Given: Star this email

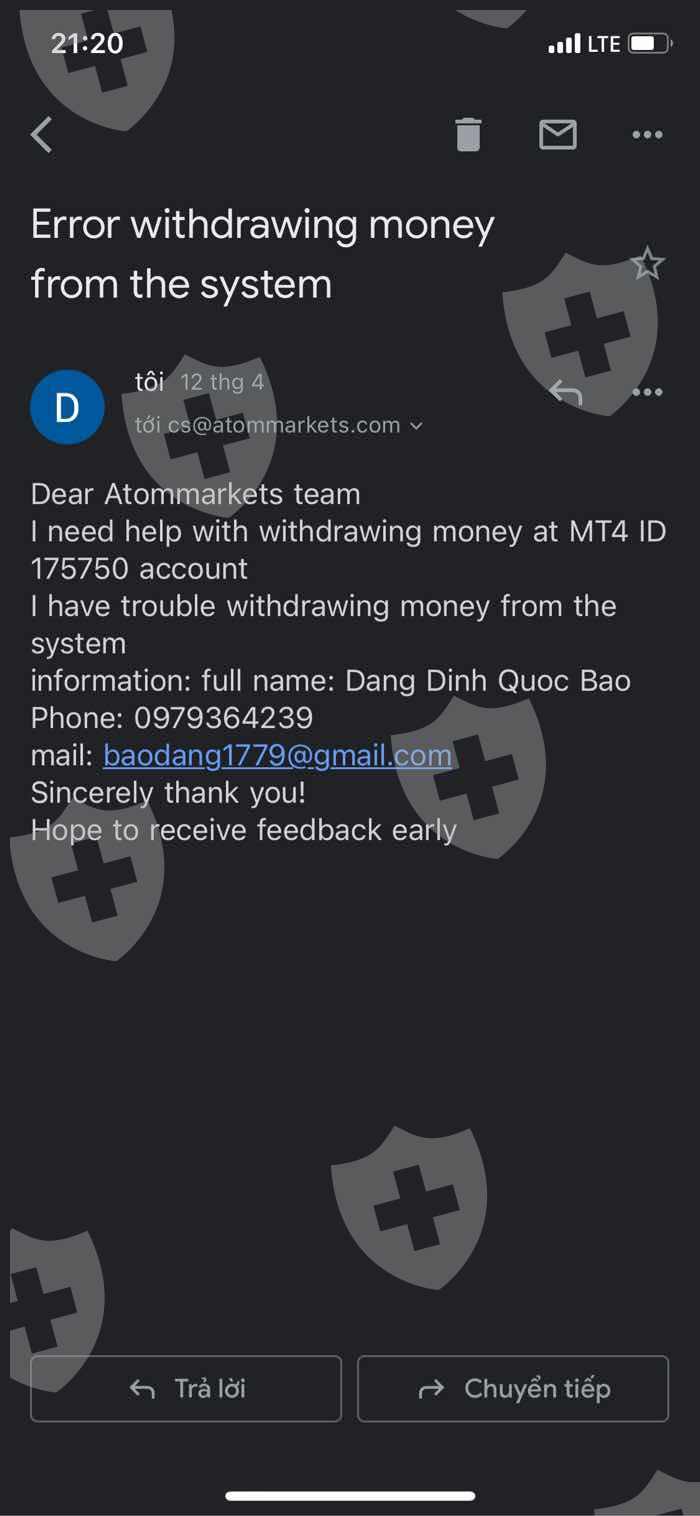Looking at the screenshot, I should [x=647, y=264].
